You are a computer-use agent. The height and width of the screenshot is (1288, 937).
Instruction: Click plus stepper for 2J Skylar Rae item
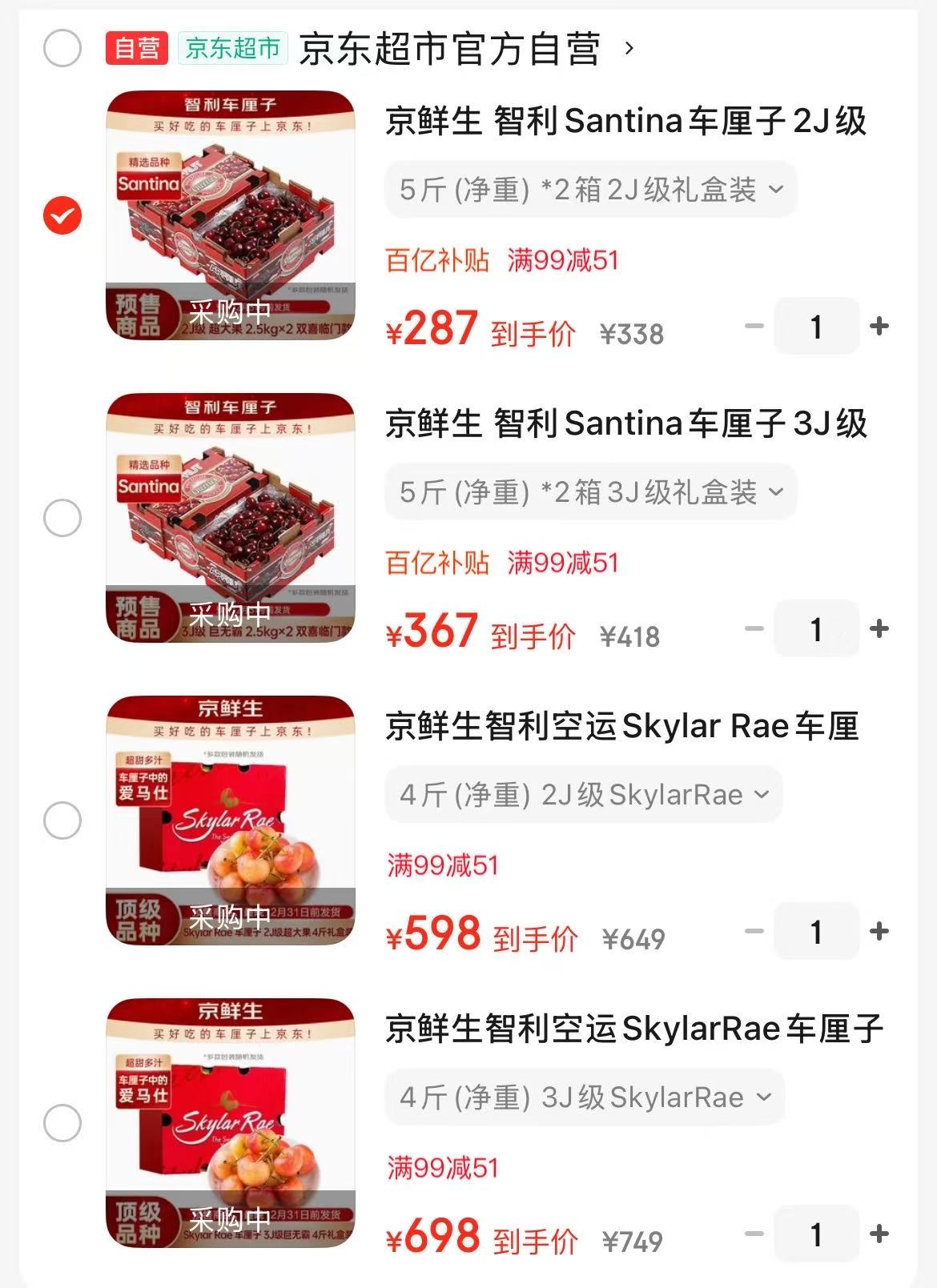click(881, 932)
